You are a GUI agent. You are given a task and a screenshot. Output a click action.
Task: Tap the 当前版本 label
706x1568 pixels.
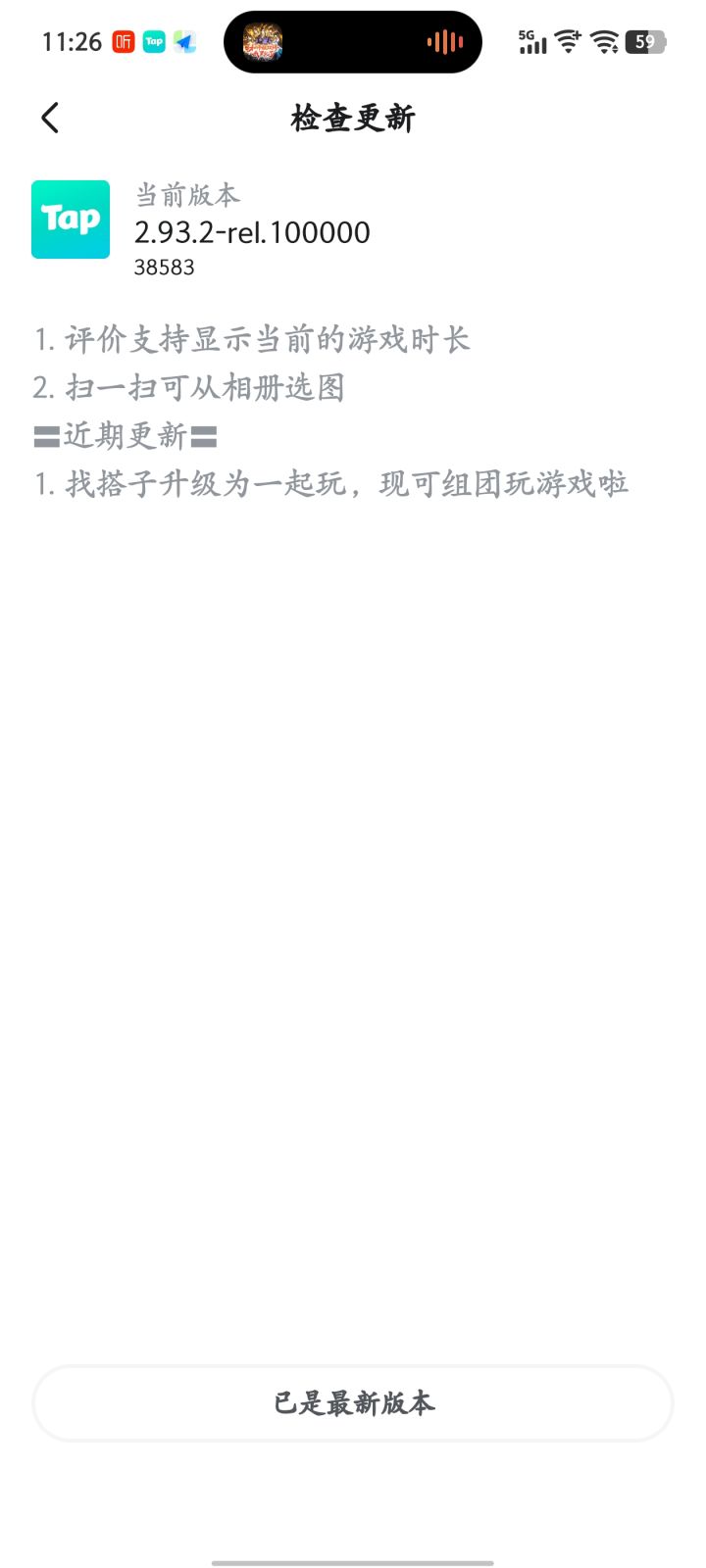(x=186, y=195)
